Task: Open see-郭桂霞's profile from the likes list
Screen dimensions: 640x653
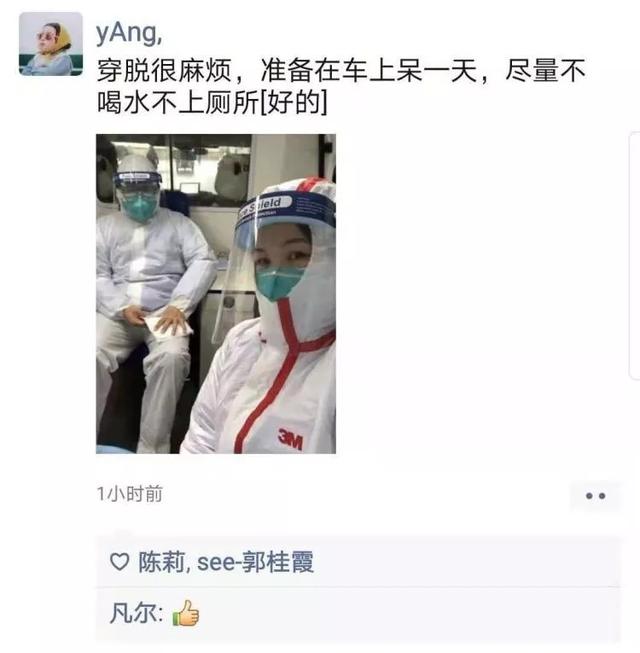Action: (x=255, y=562)
